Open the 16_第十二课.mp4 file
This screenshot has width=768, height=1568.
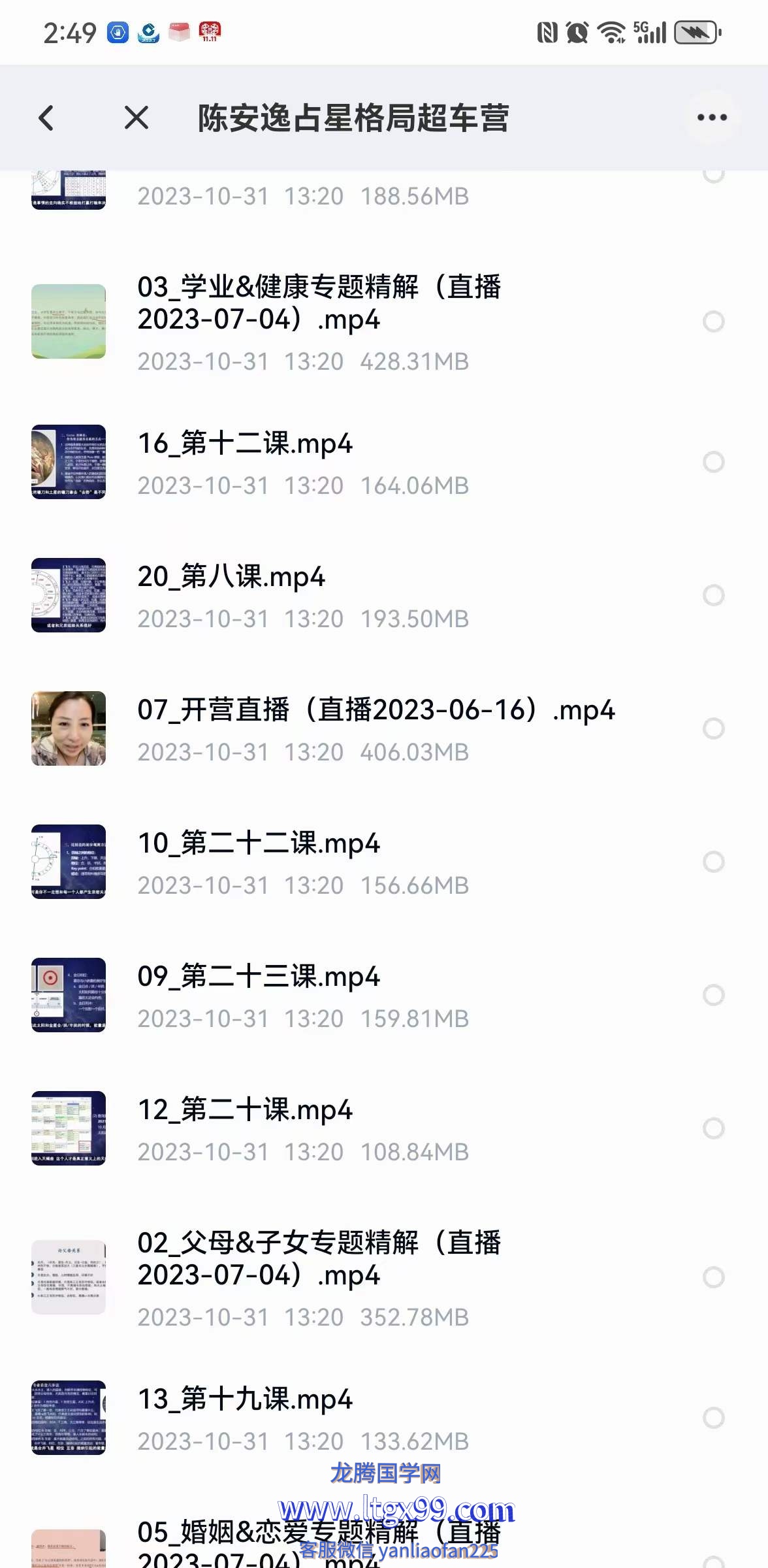[245, 444]
